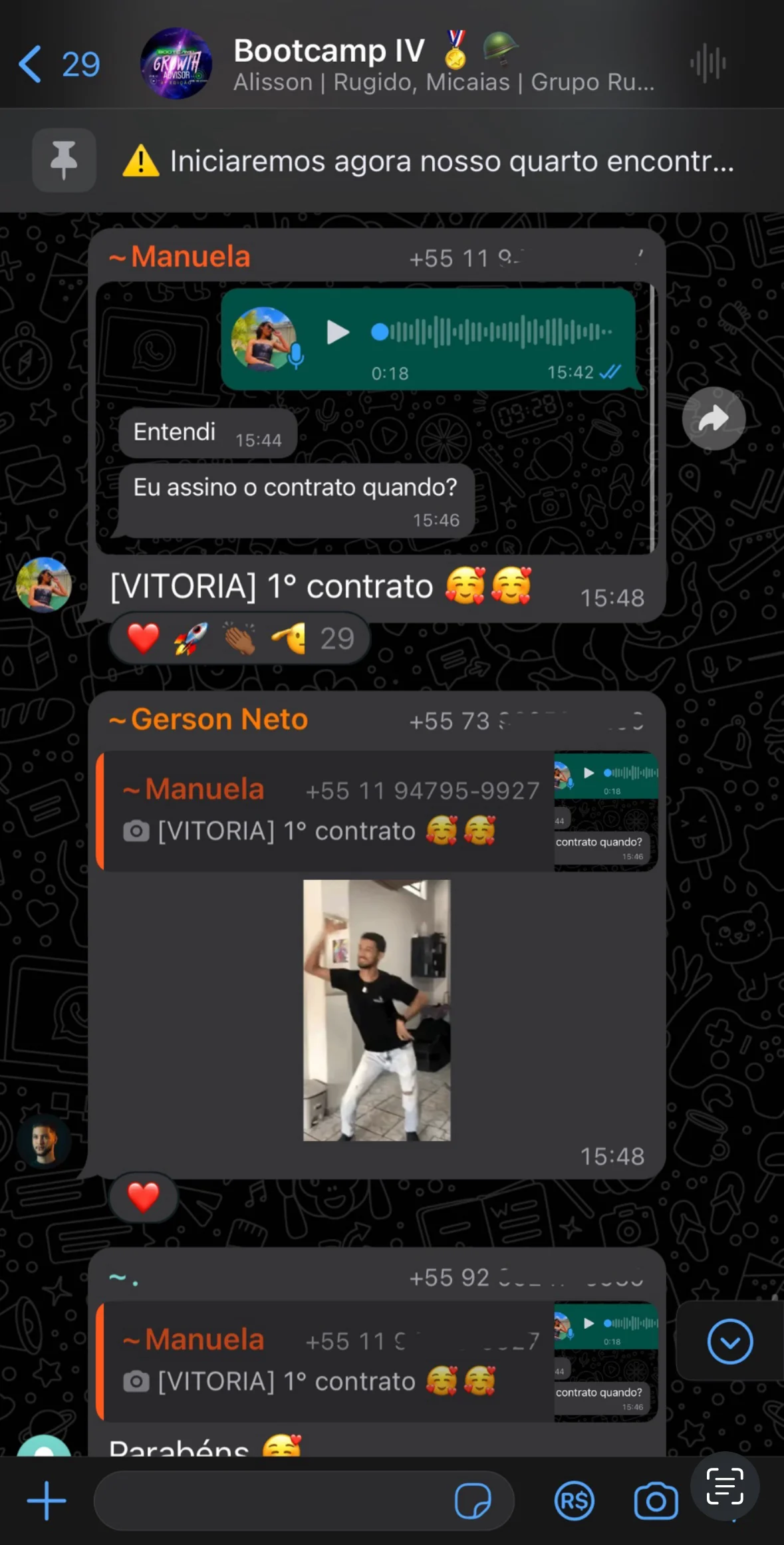
Task: Start a group voice chat
Action: pyautogui.click(x=708, y=65)
